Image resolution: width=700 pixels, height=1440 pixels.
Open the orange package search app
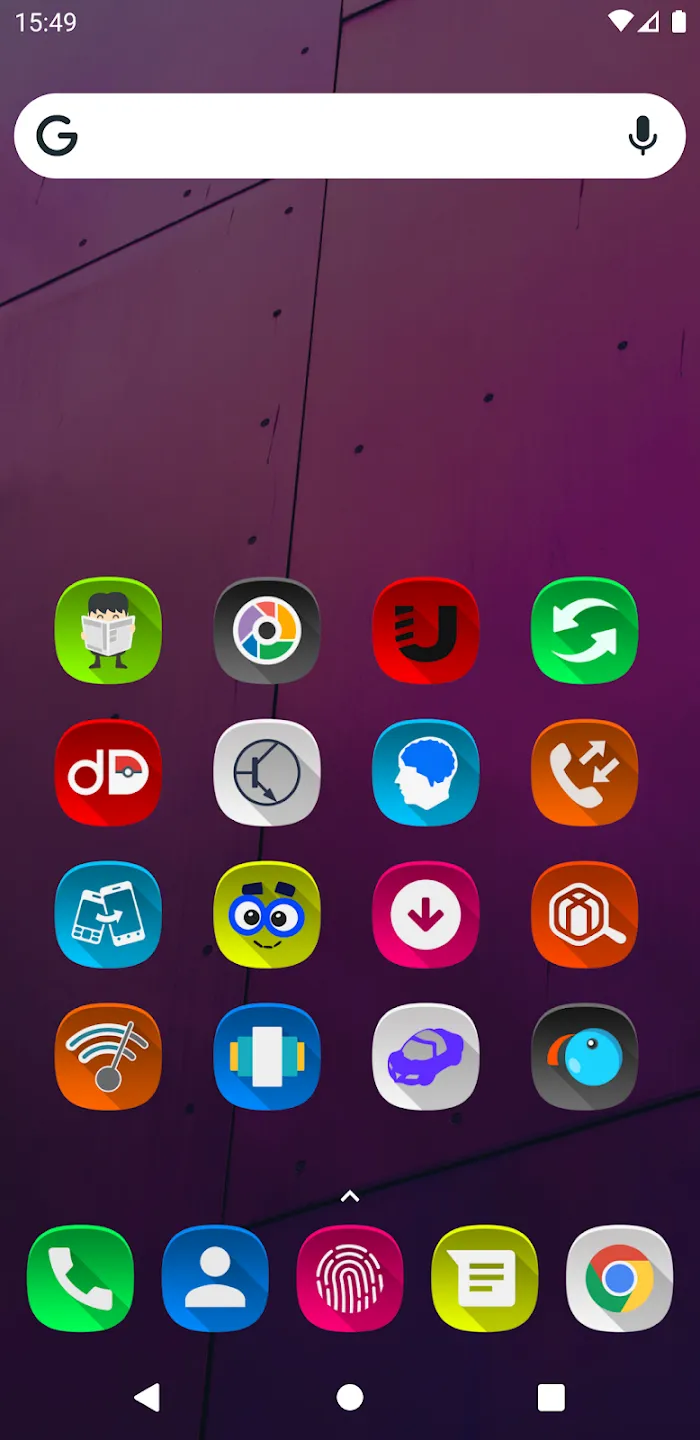pyautogui.click(x=585, y=914)
